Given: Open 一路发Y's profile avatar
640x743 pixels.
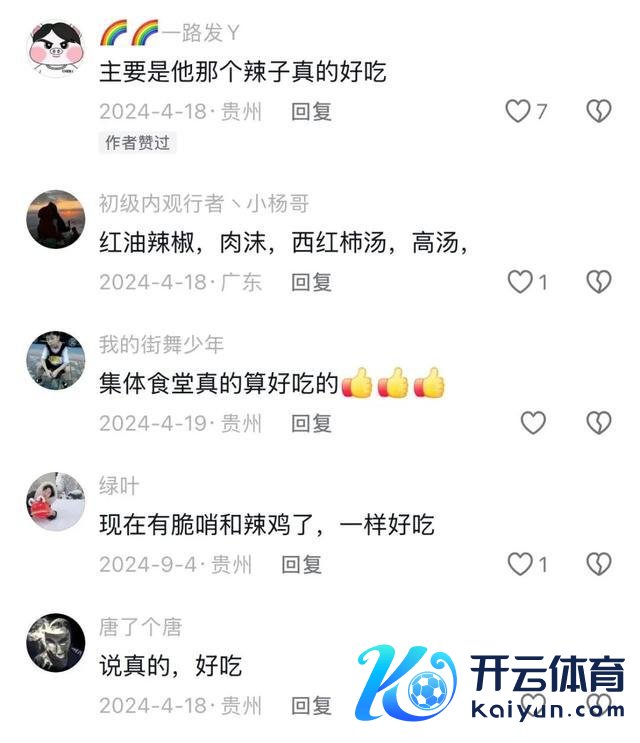Looking at the screenshot, I should click(x=55, y=48).
